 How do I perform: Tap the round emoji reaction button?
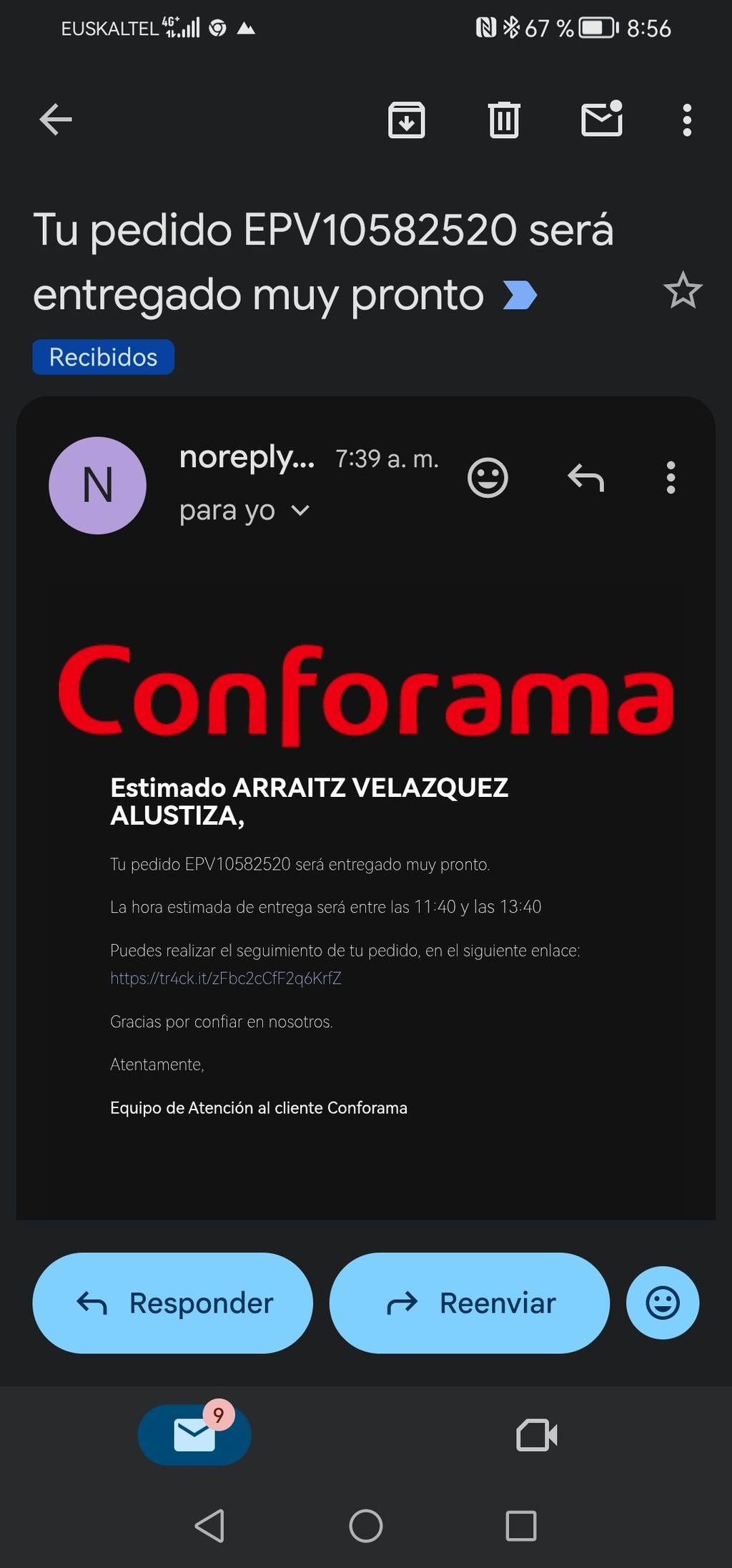tap(663, 1303)
